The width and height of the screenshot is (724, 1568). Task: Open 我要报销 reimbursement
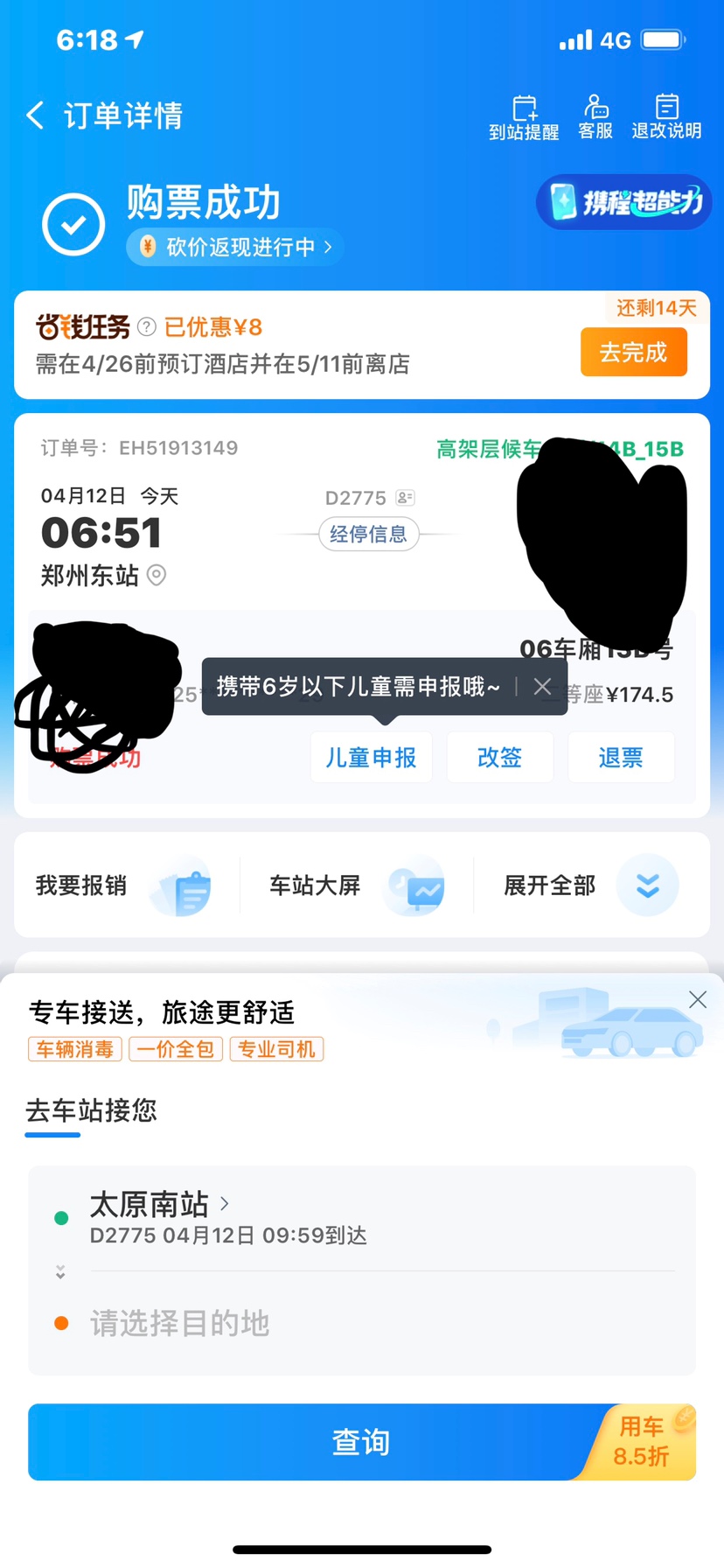122,885
